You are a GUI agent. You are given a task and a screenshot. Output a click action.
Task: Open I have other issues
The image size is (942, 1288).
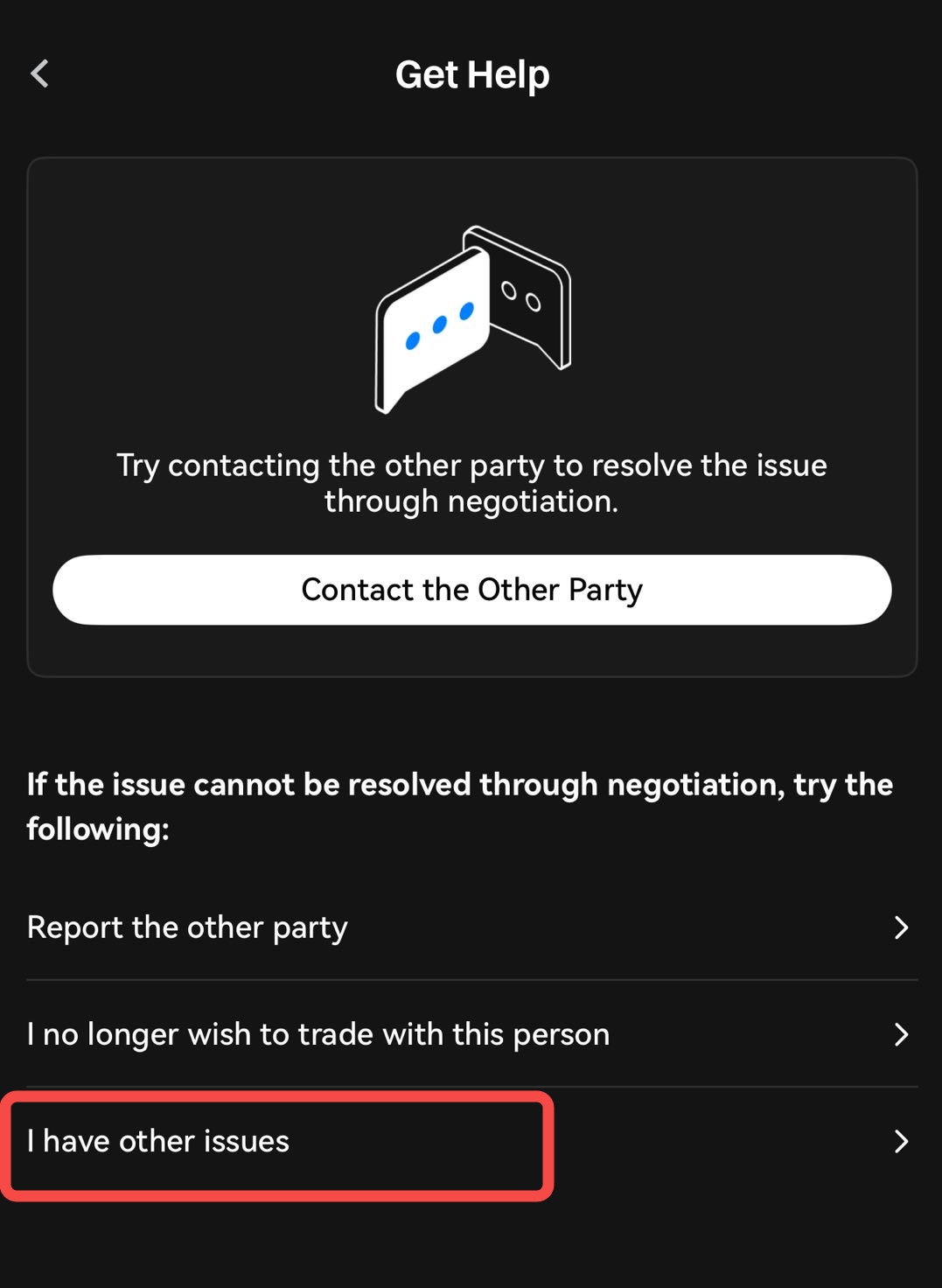(471, 1141)
